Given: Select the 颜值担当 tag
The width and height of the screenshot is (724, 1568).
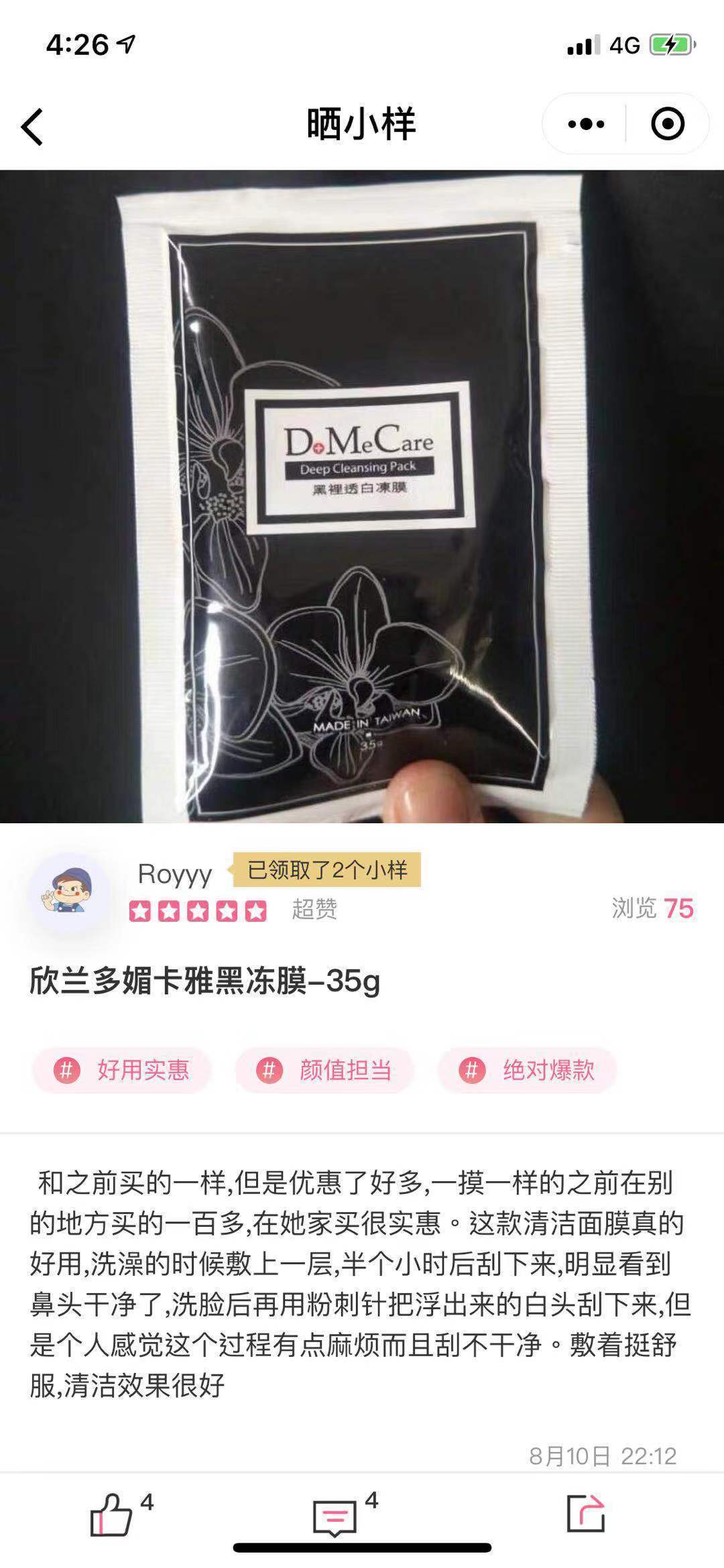Looking at the screenshot, I should pos(324,1070).
